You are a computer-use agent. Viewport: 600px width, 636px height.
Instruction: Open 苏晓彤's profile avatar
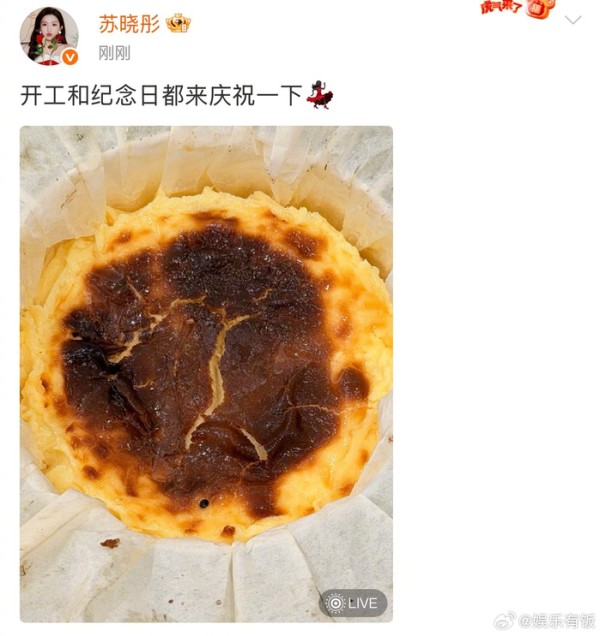tap(48, 35)
